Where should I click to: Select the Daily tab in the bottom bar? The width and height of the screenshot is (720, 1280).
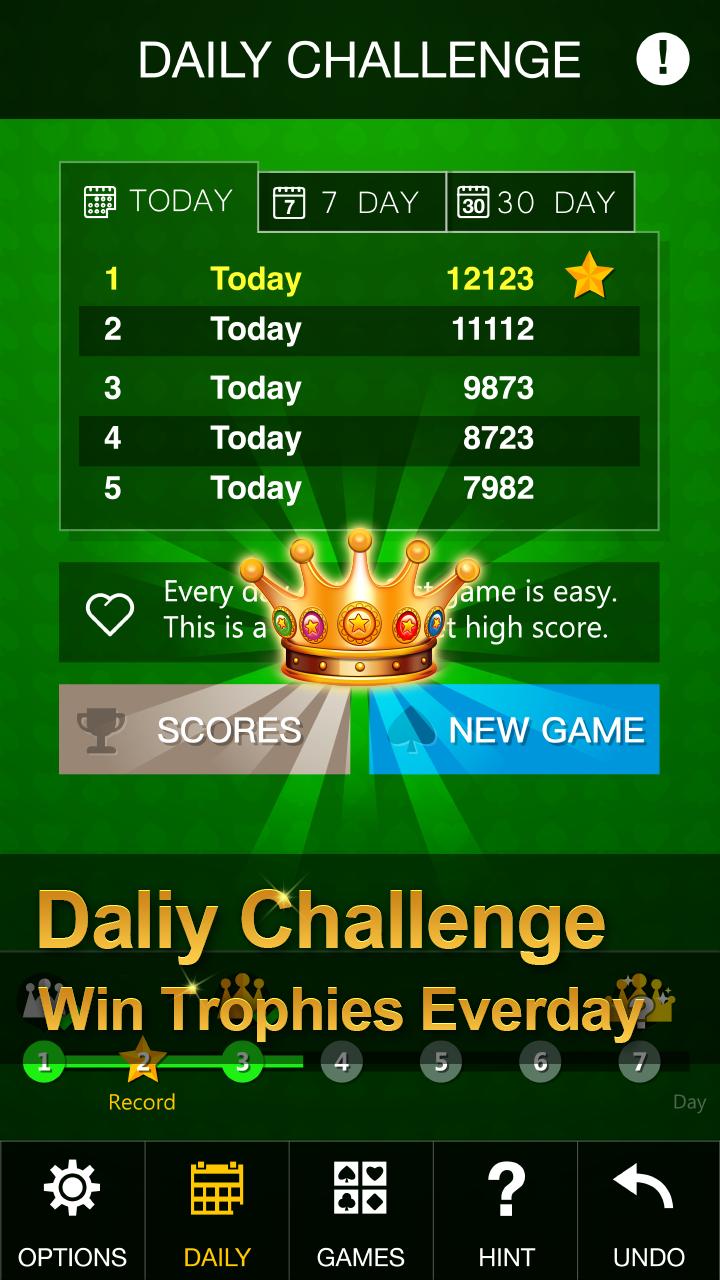coord(217,1212)
